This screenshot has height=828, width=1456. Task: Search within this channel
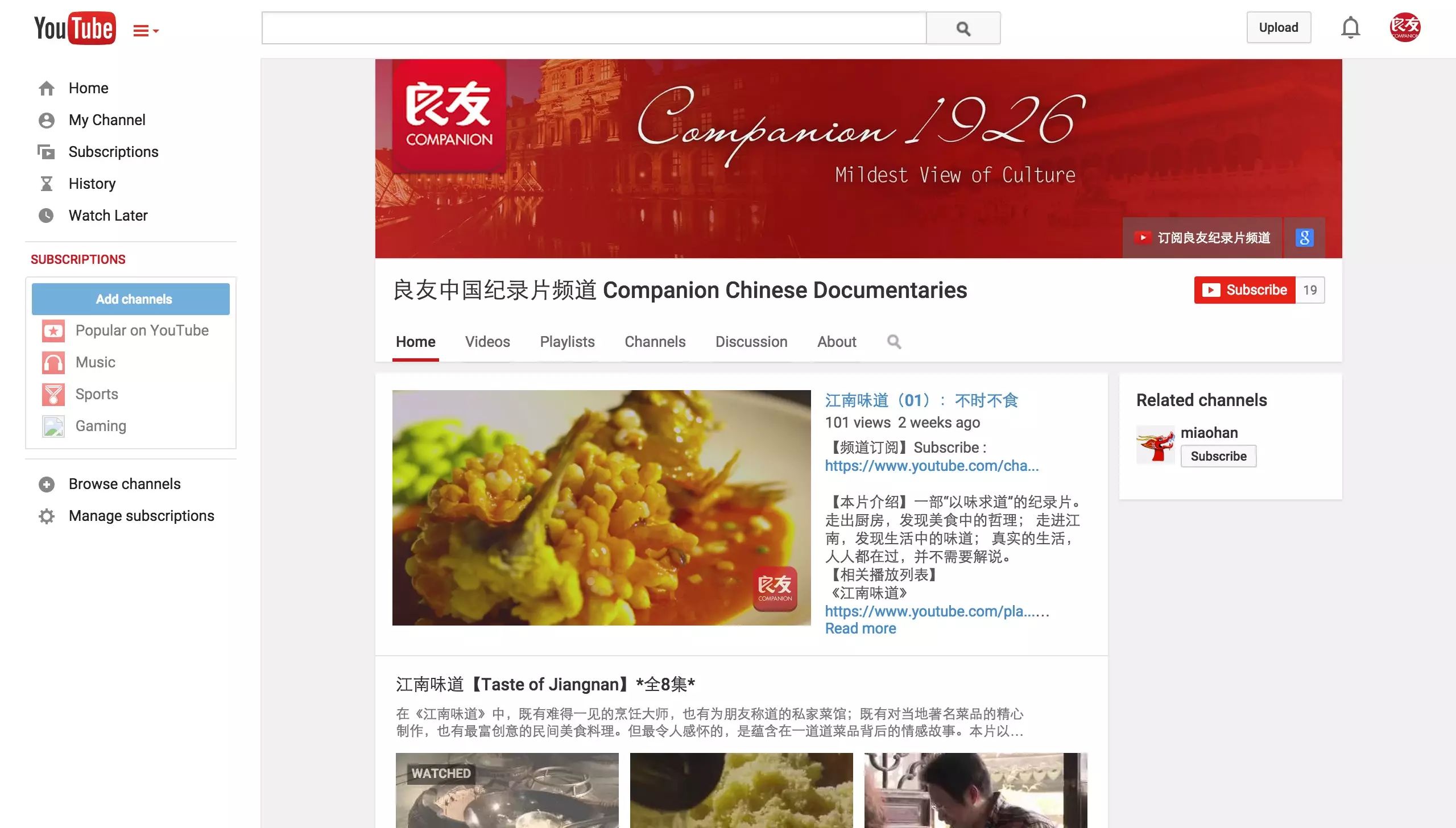(894, 342)
